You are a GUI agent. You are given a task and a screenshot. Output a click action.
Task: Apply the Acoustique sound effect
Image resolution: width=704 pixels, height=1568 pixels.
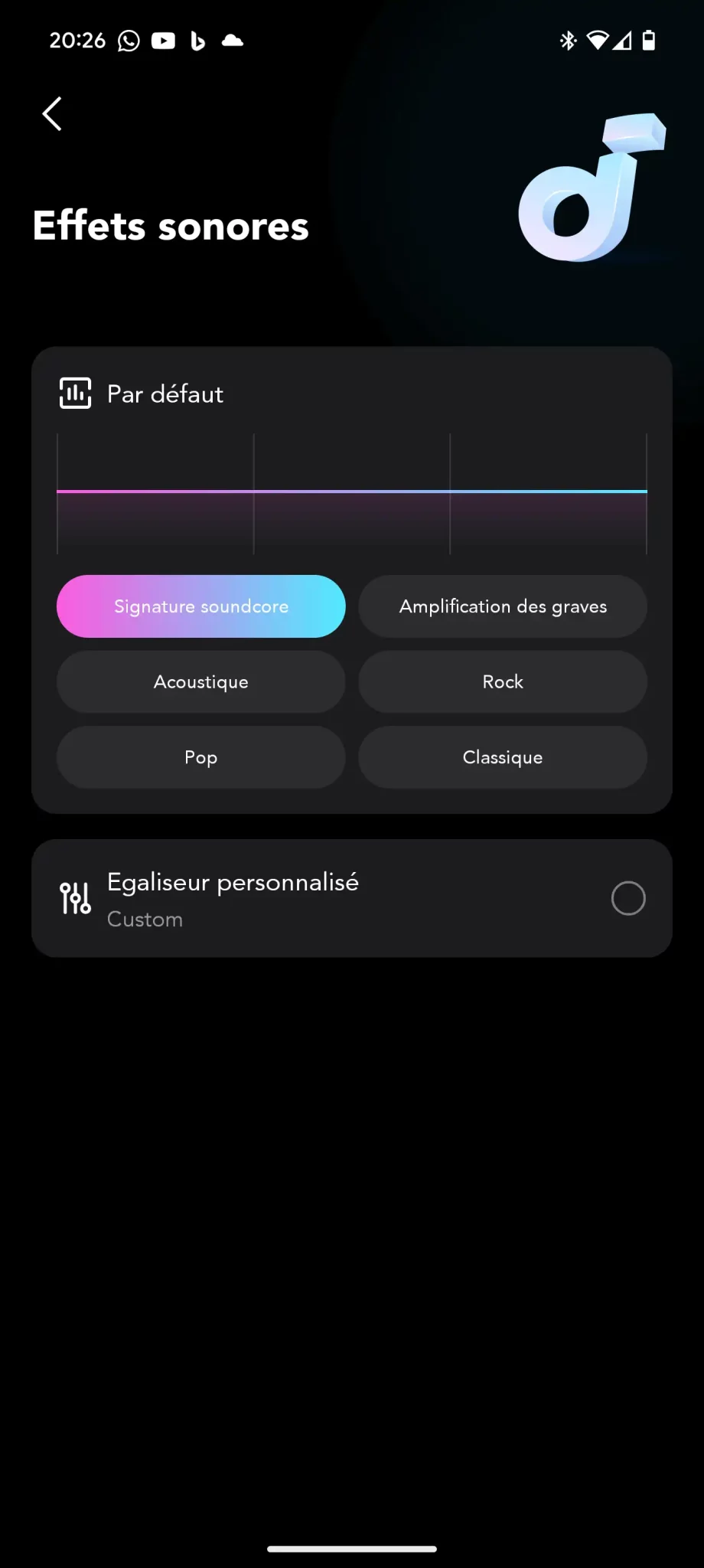point(200,682)
